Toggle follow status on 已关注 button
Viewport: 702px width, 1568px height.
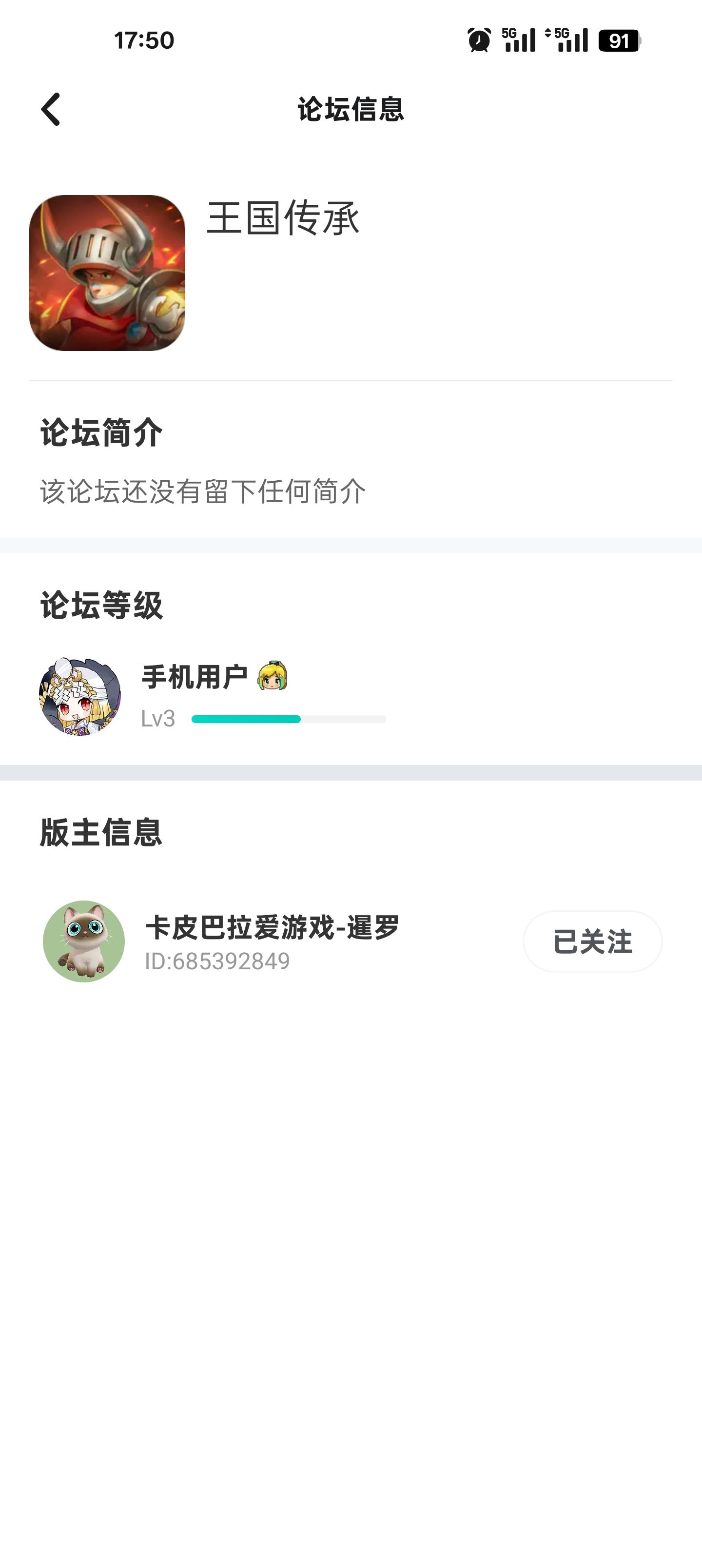(x=592, y=941)
